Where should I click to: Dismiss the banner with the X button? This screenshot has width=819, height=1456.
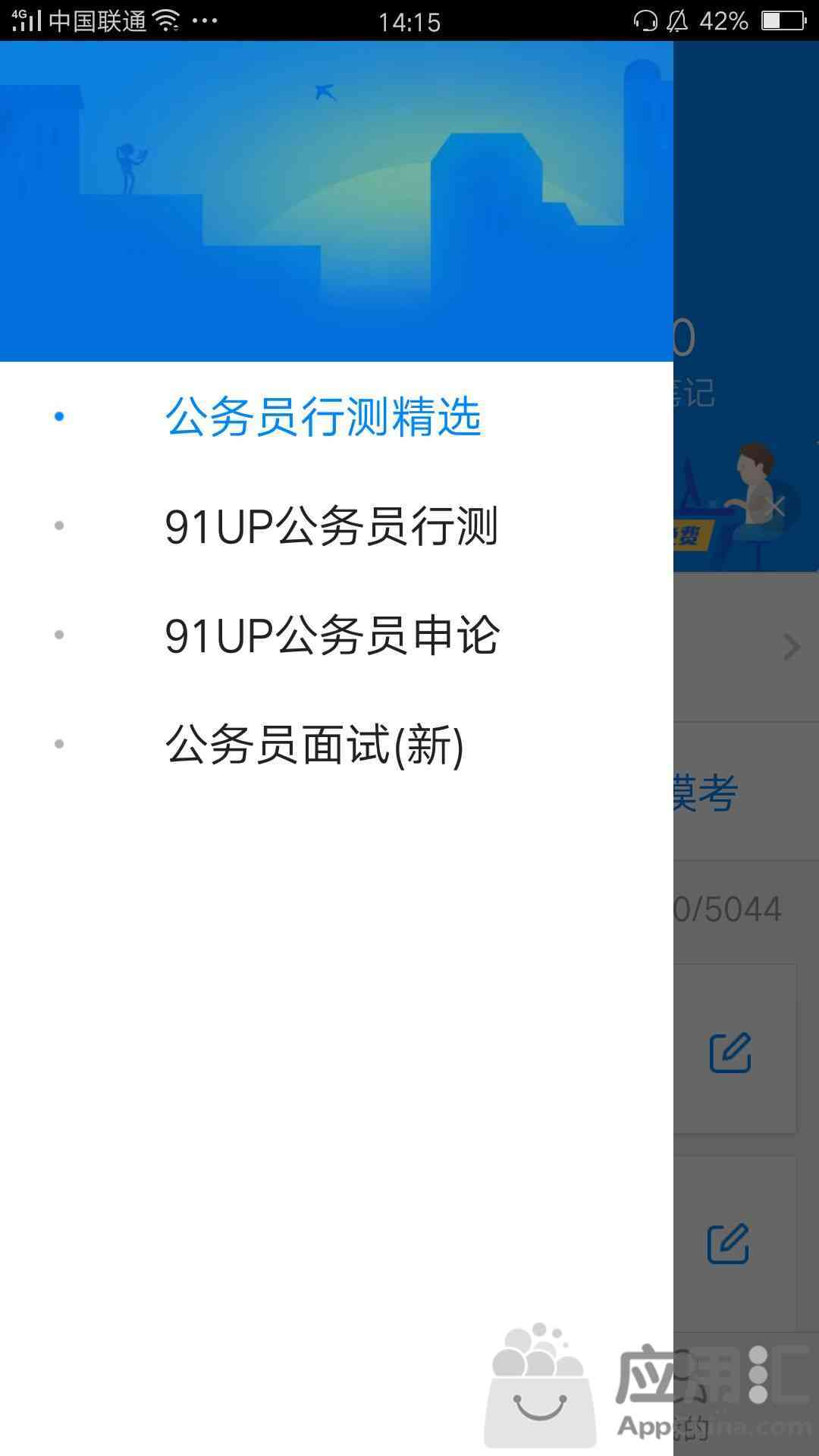tap(776, 507)
